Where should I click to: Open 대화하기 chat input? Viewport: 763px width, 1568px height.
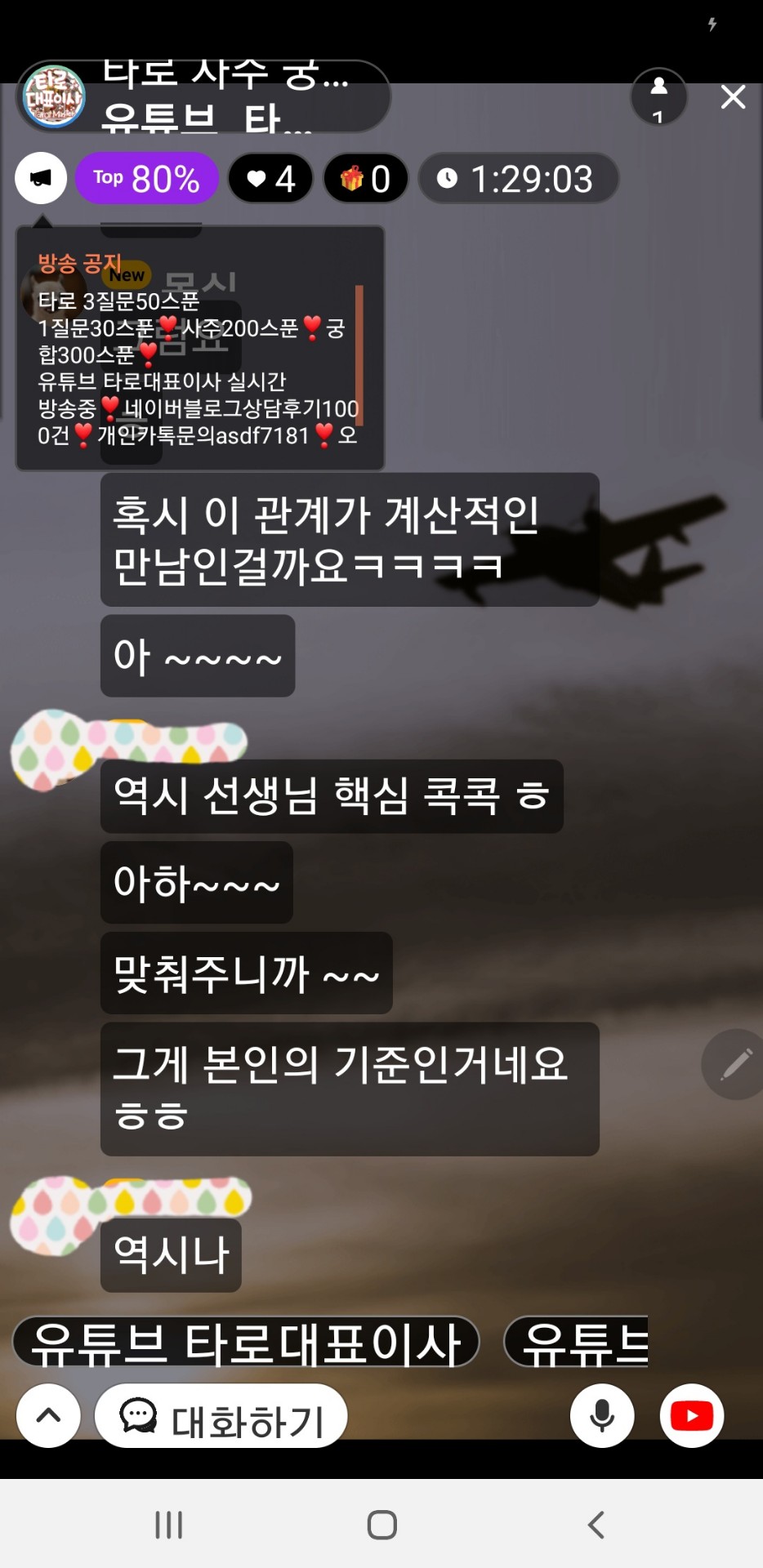[x=221, y=1415]
